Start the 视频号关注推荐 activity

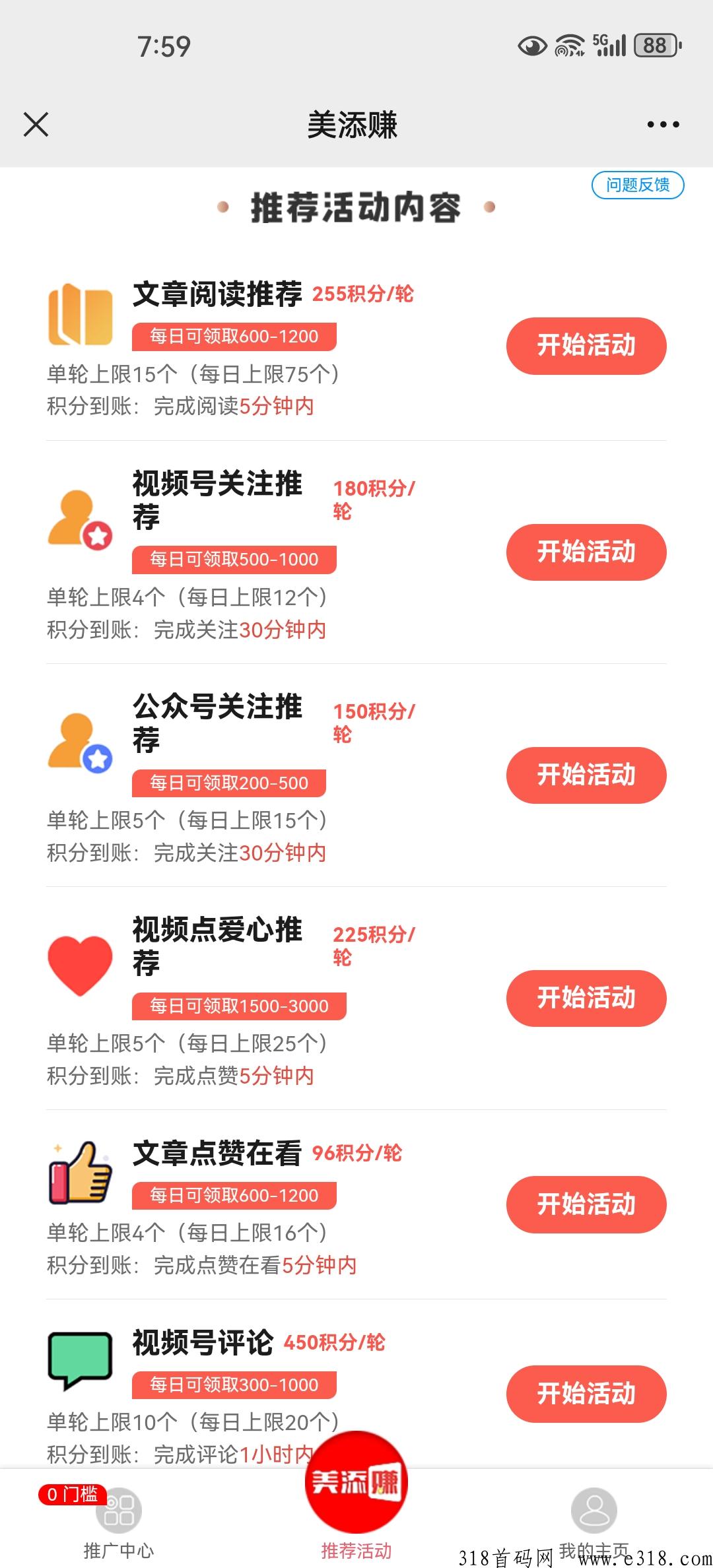click(x=586, y=552)
